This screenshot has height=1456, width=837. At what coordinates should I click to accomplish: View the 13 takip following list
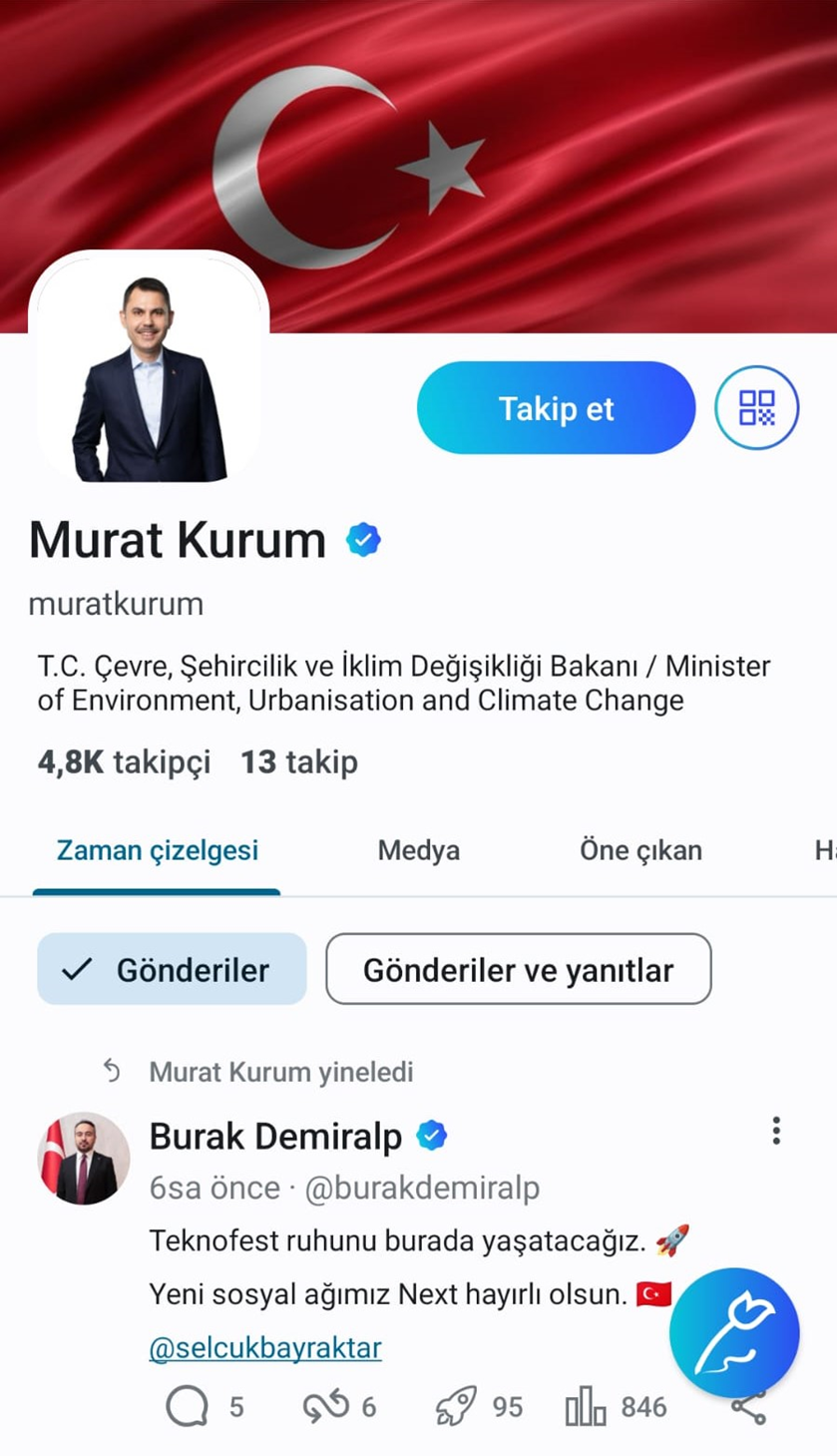(298, 762)
